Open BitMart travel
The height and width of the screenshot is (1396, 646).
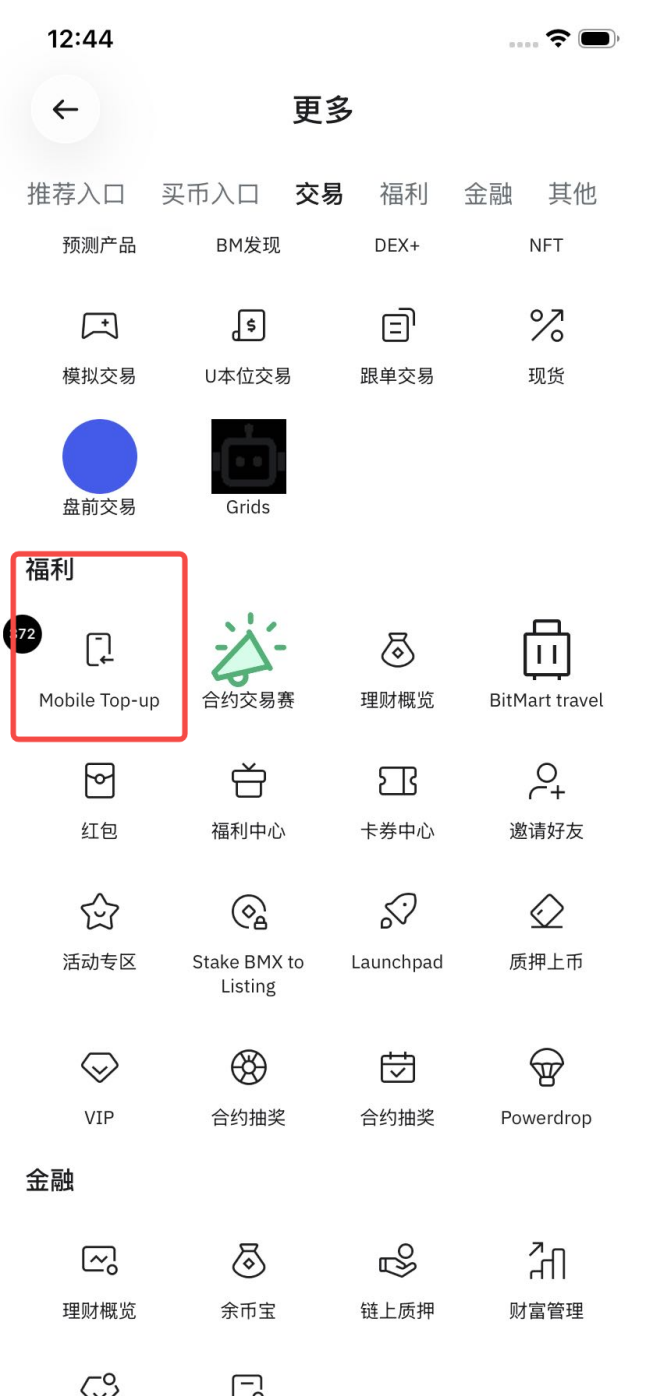pyautogui.click(x=546, y=665)
